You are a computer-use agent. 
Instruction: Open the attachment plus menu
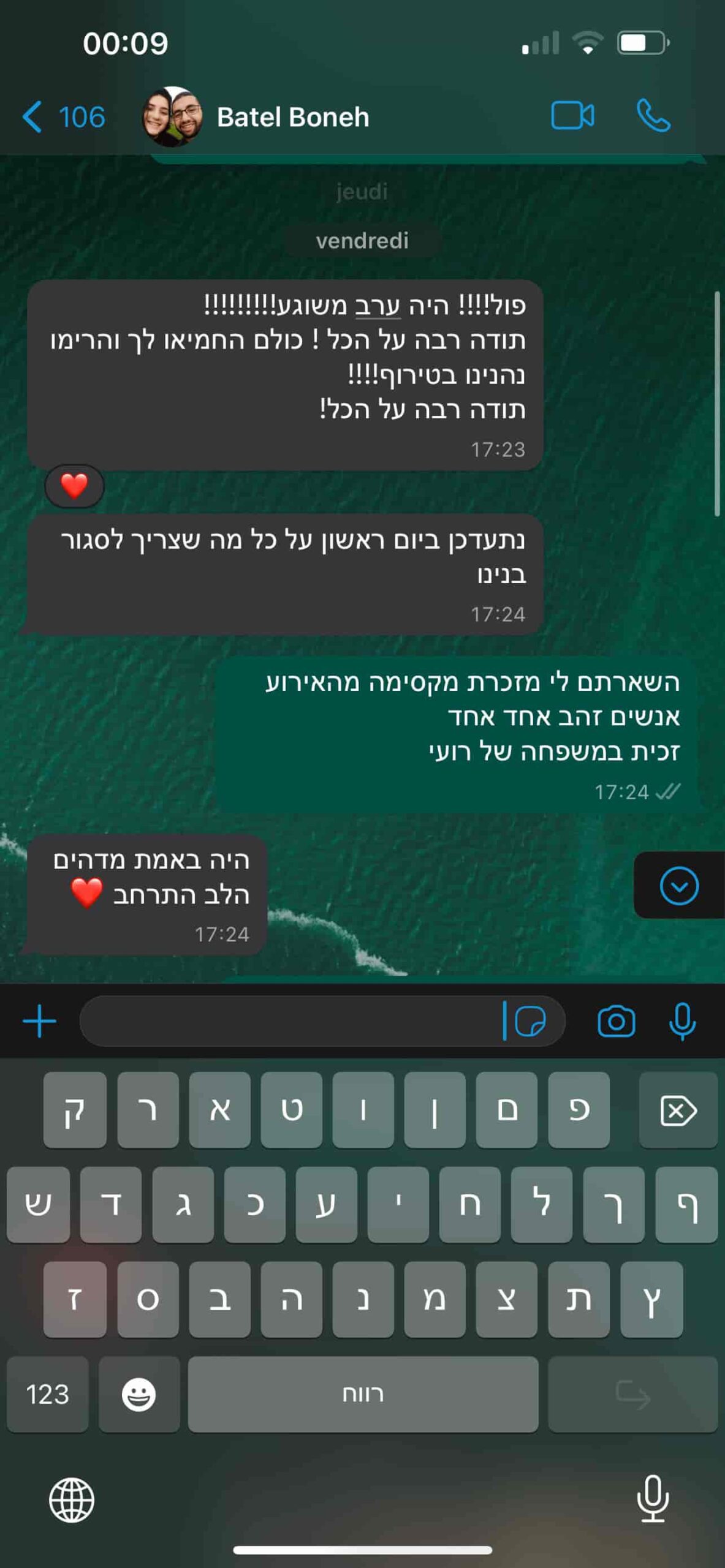[40, 1021]
